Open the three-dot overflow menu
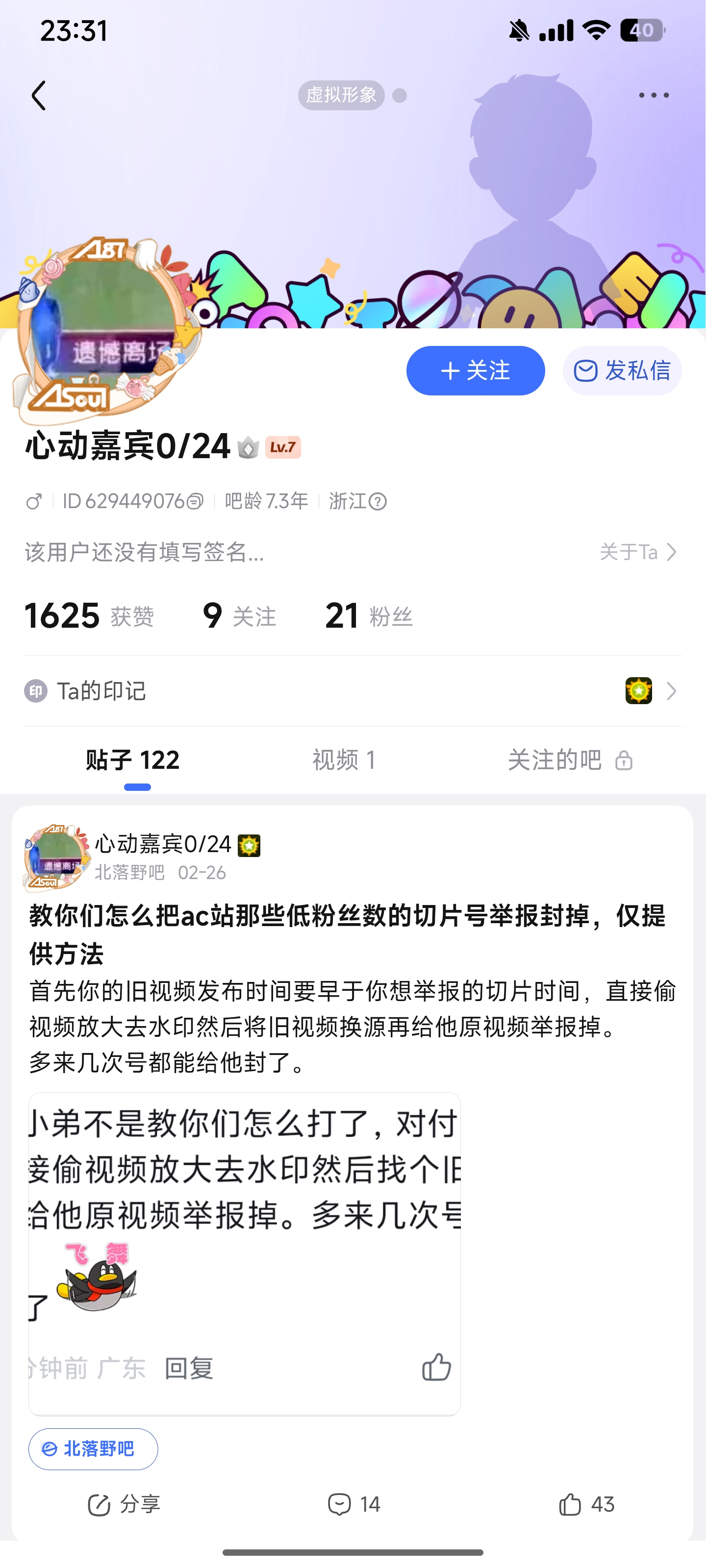Viewport: 706px width, 1568px height. 654,95
